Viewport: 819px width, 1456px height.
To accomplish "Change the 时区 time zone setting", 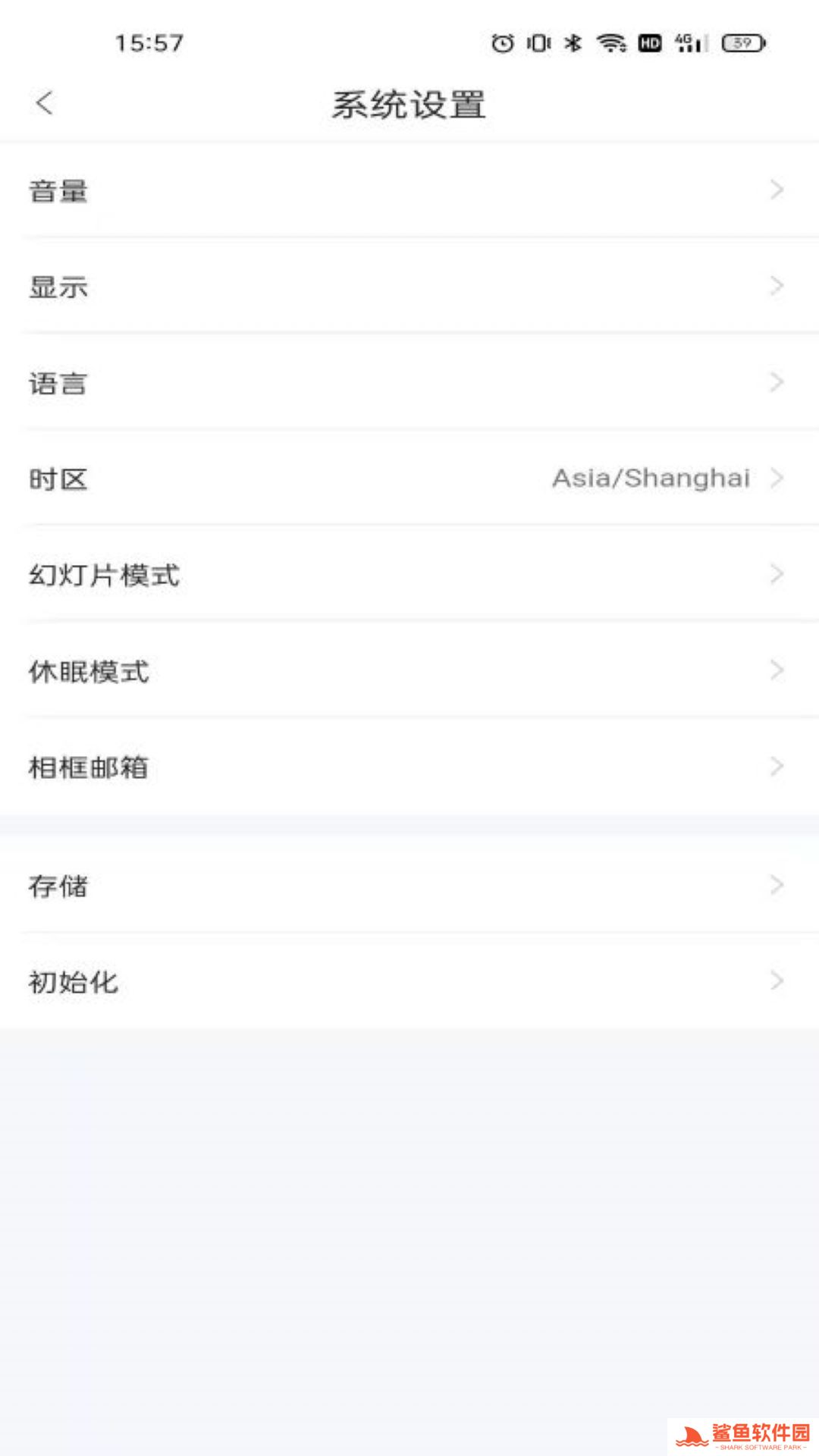I will tap(409, 479).
